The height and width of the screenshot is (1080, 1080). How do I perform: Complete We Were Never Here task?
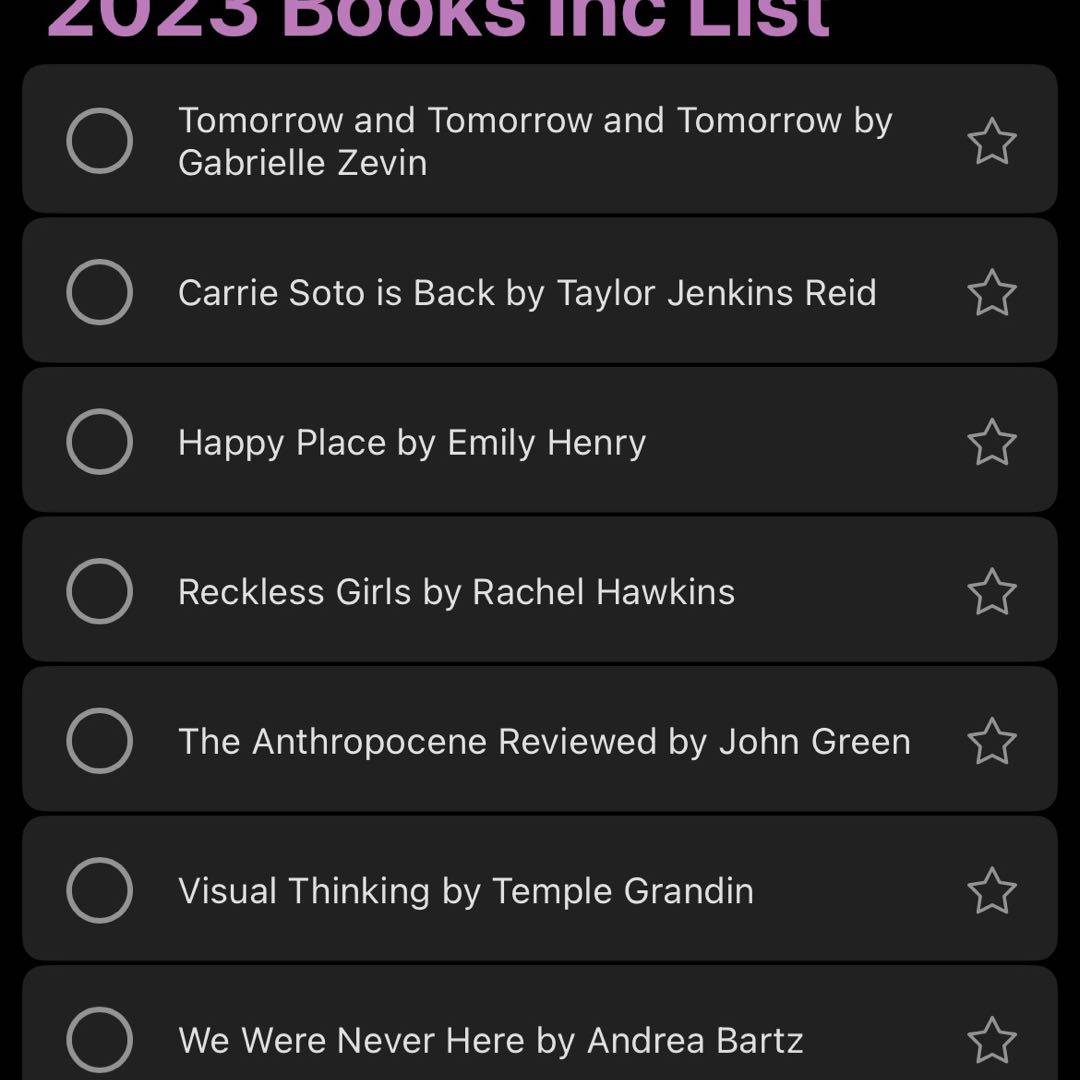click(x=99, y=1040)
